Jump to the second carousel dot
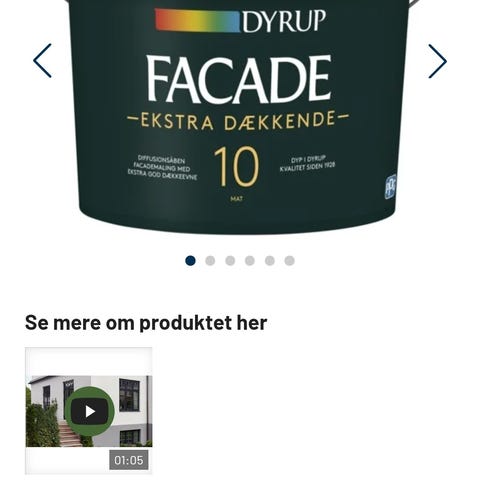Screen dimensions: 480x480 pos(210,261)
